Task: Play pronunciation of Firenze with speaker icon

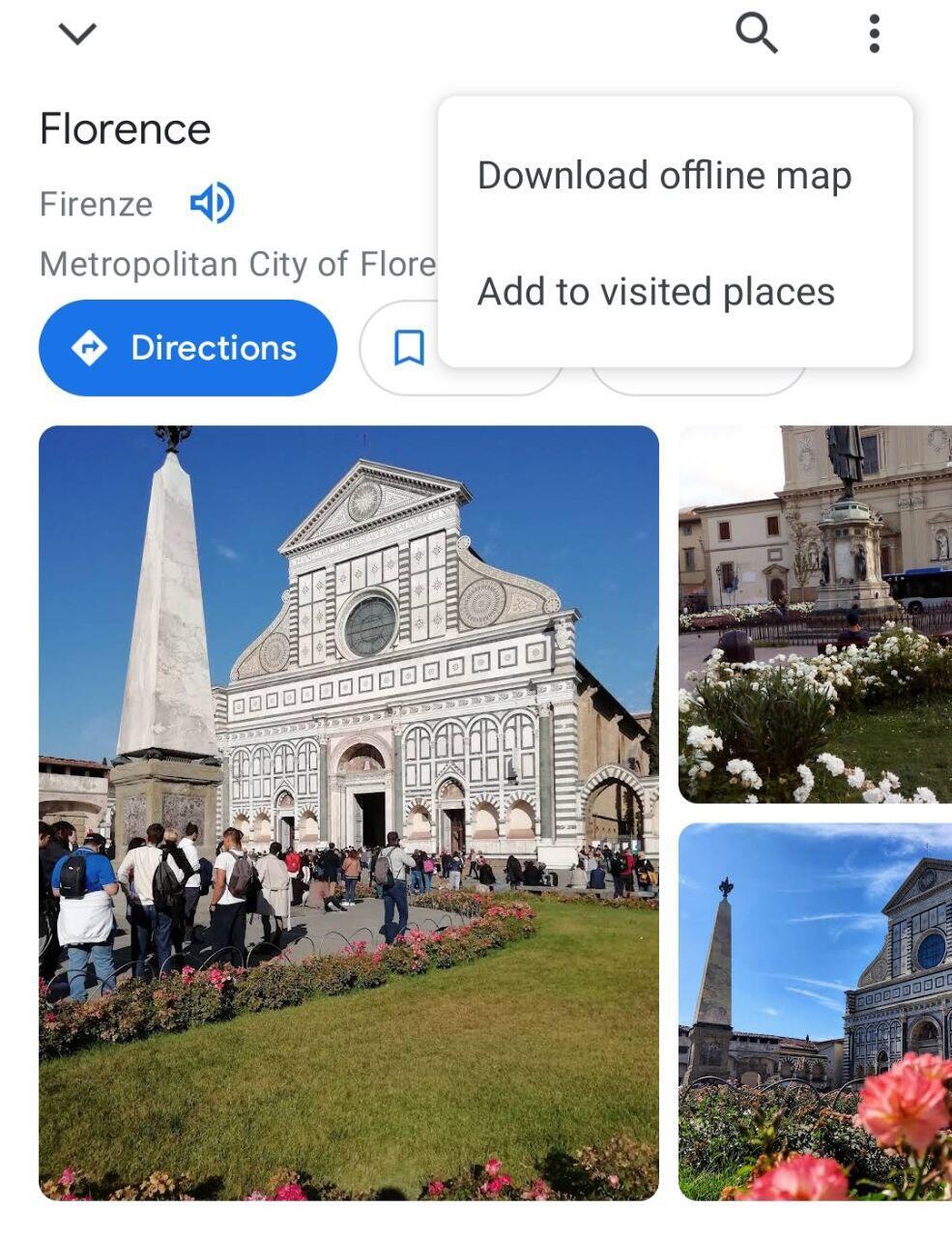Action: [209, 202]
